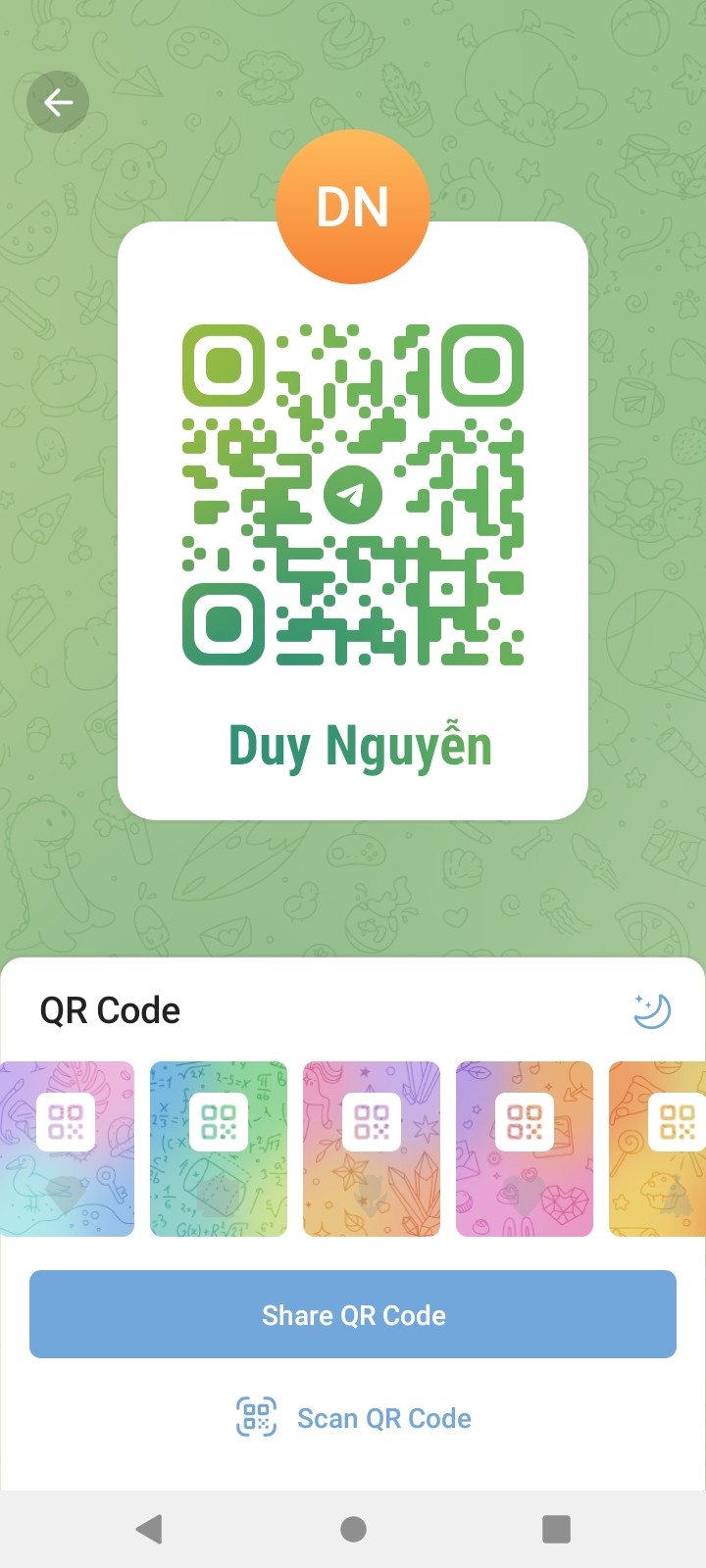706x1568 pixels.
Task: Choose the crystals and unicorn QR theme
Action: click(x=372, y=1149)
